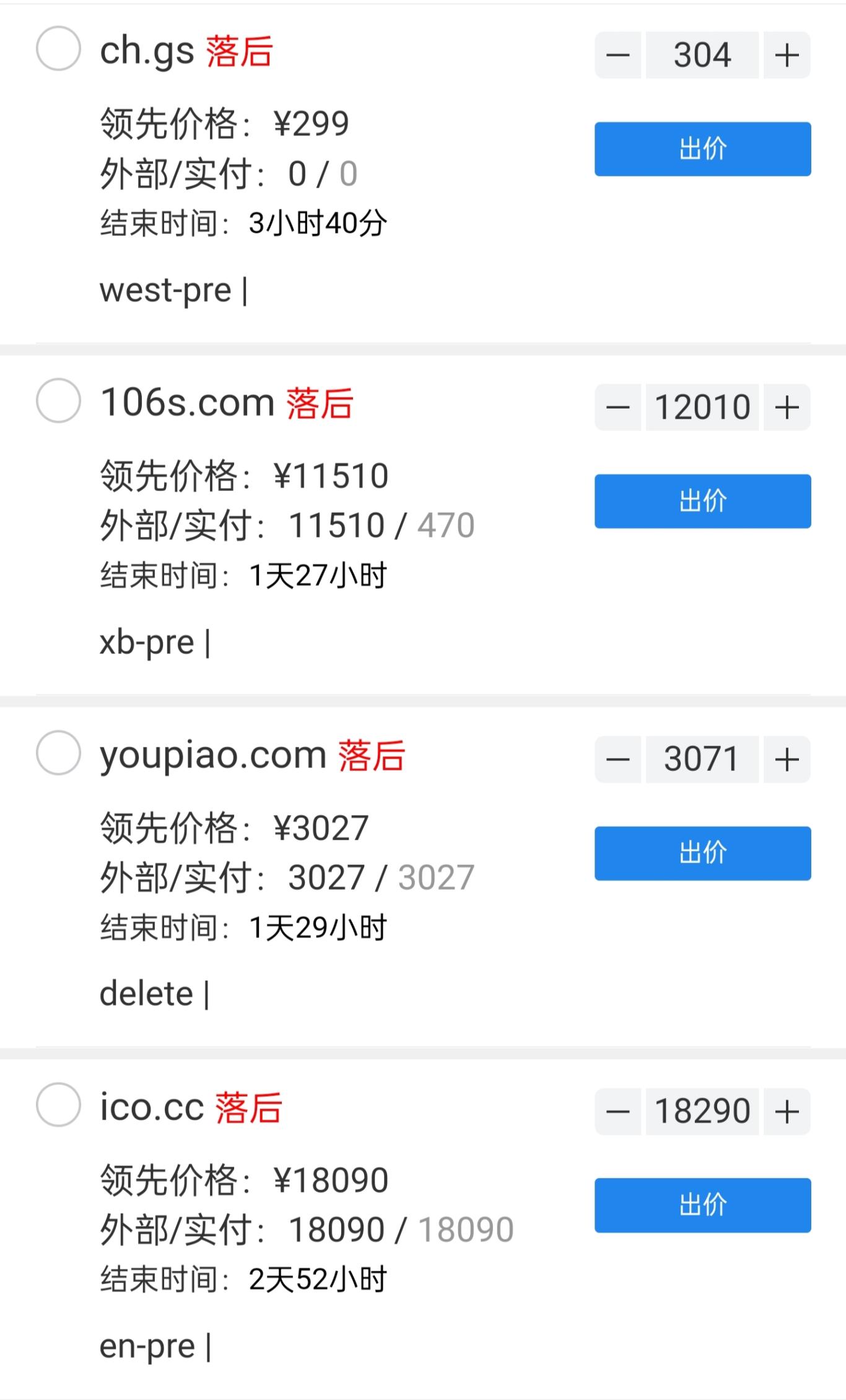Image resolution: width=846 pixels, height=1400 pixels.
Task: Edit the 12010 bid value field
Action: coord(702,407)
